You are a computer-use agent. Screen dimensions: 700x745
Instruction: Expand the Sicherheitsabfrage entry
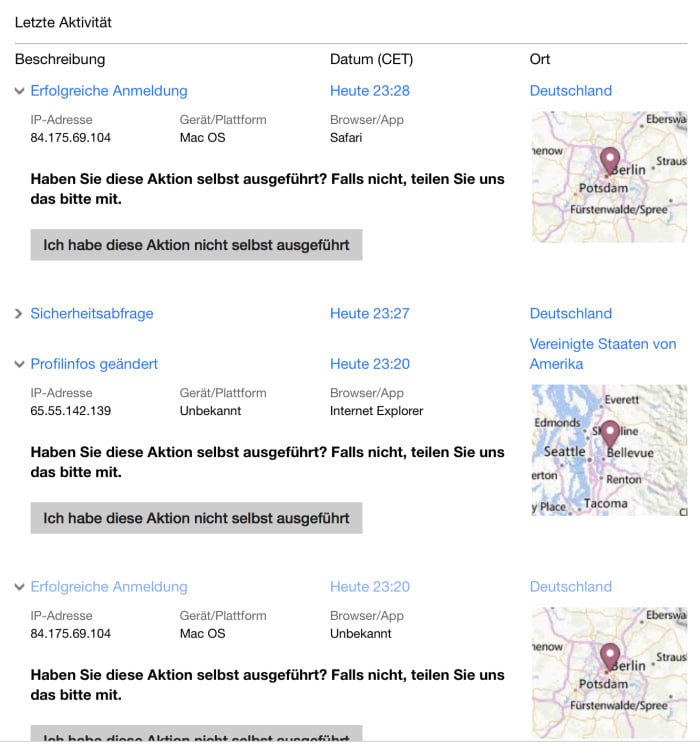[19, 314]
